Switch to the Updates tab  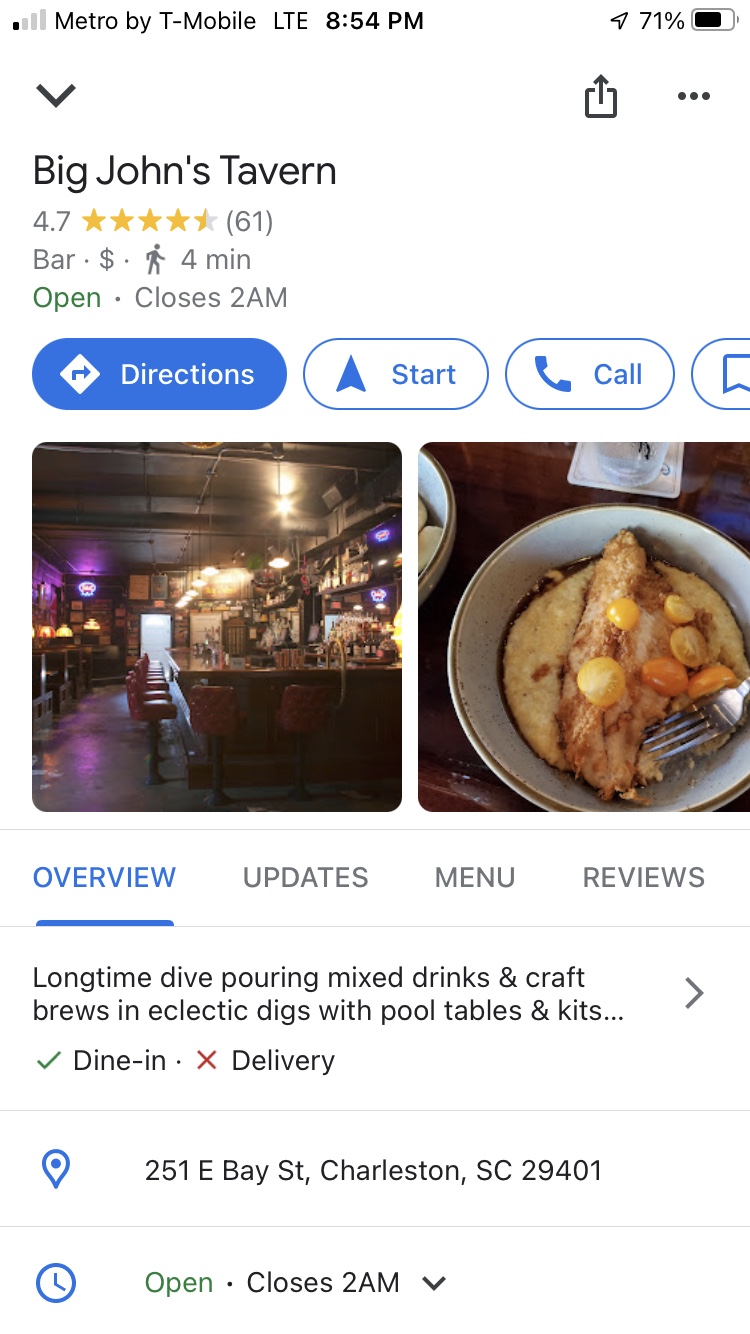click(305, 877)
